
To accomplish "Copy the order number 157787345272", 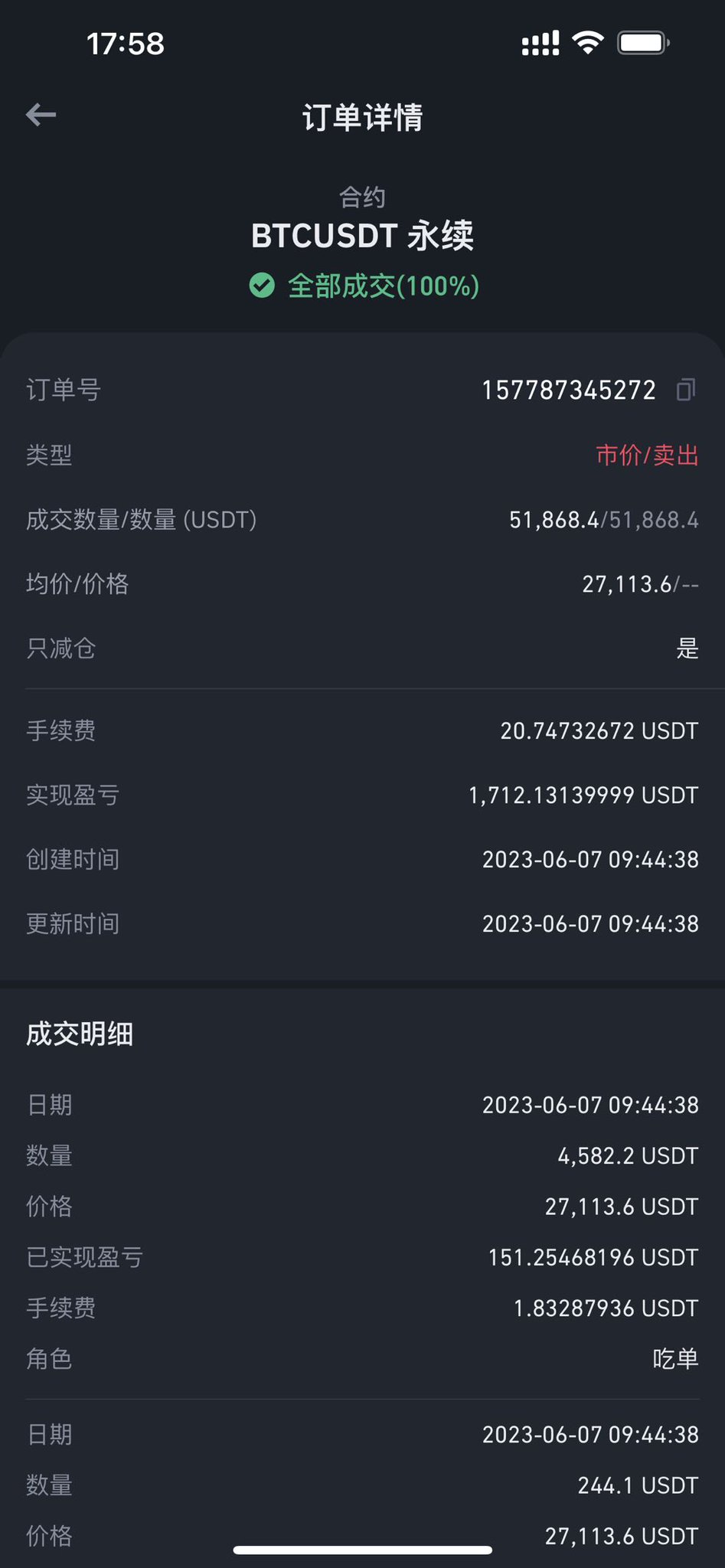I will pyautogui.click(x=686, y=390).
